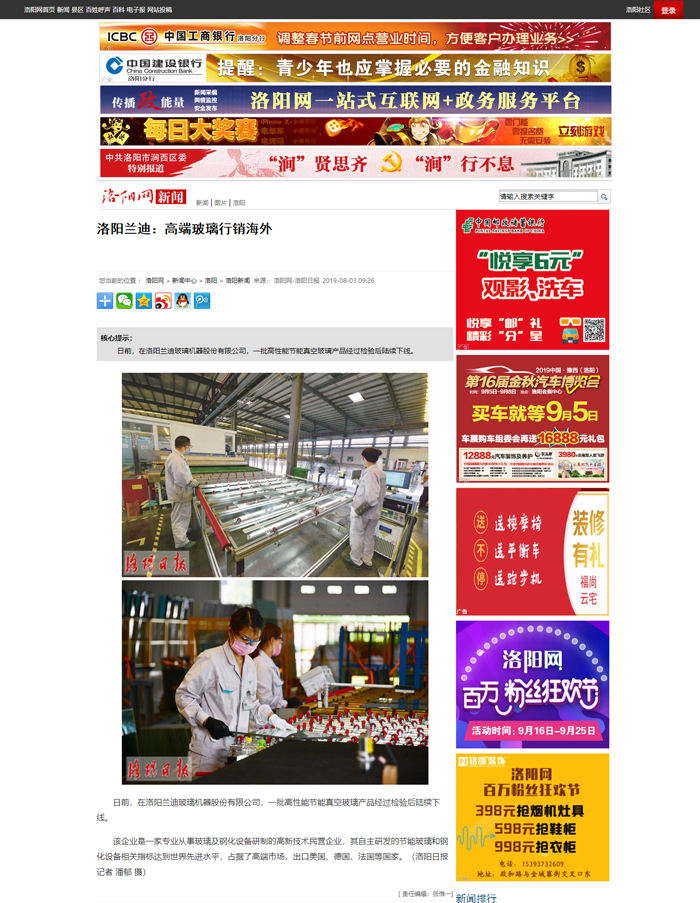Open the 百万粉丝狂欢节 purple banner
700x903 pixels.
(x=532, y=684)
